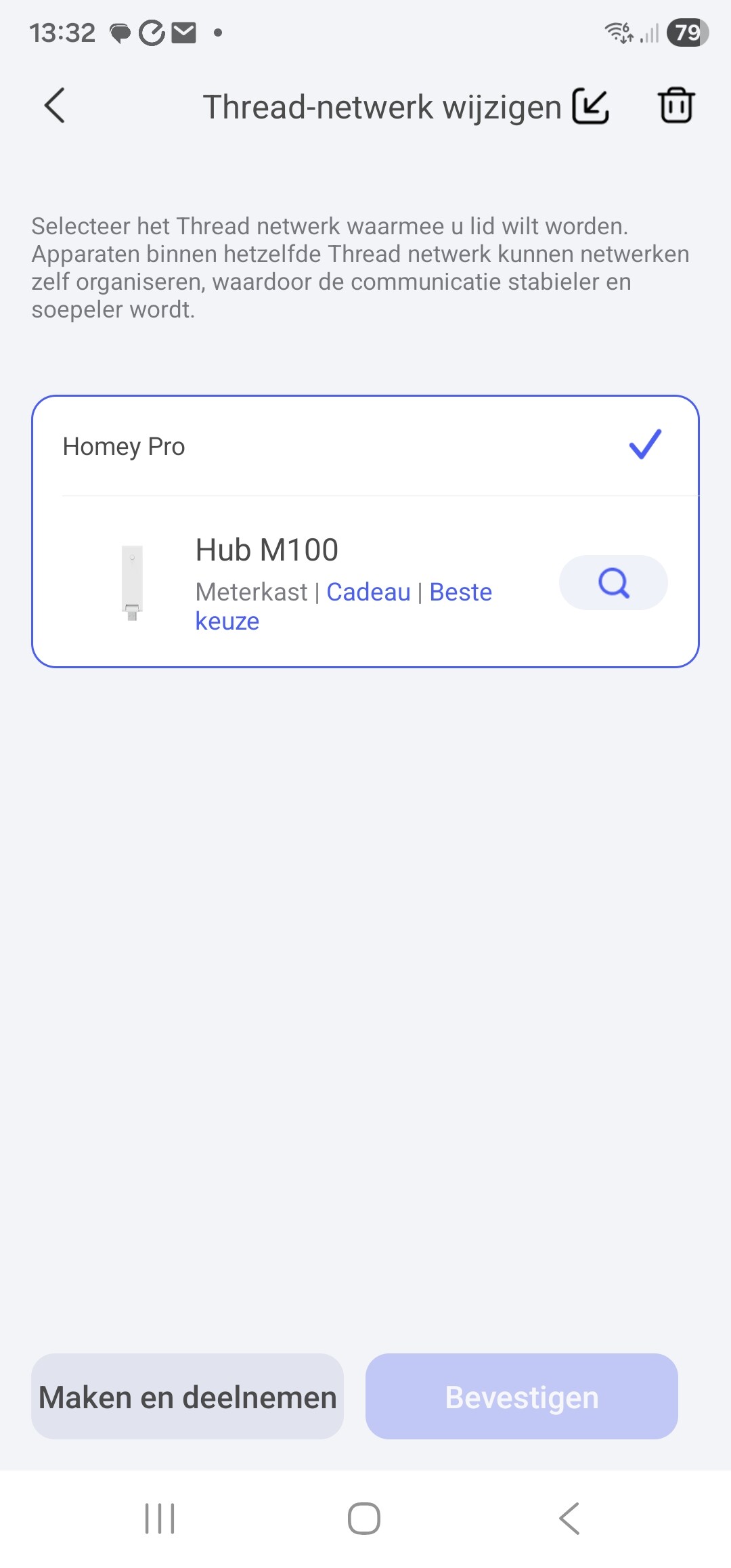Go to the phone's home screen
Image resolution: width=731 pixels, height=1568 pixels.
click(364, 1518)
